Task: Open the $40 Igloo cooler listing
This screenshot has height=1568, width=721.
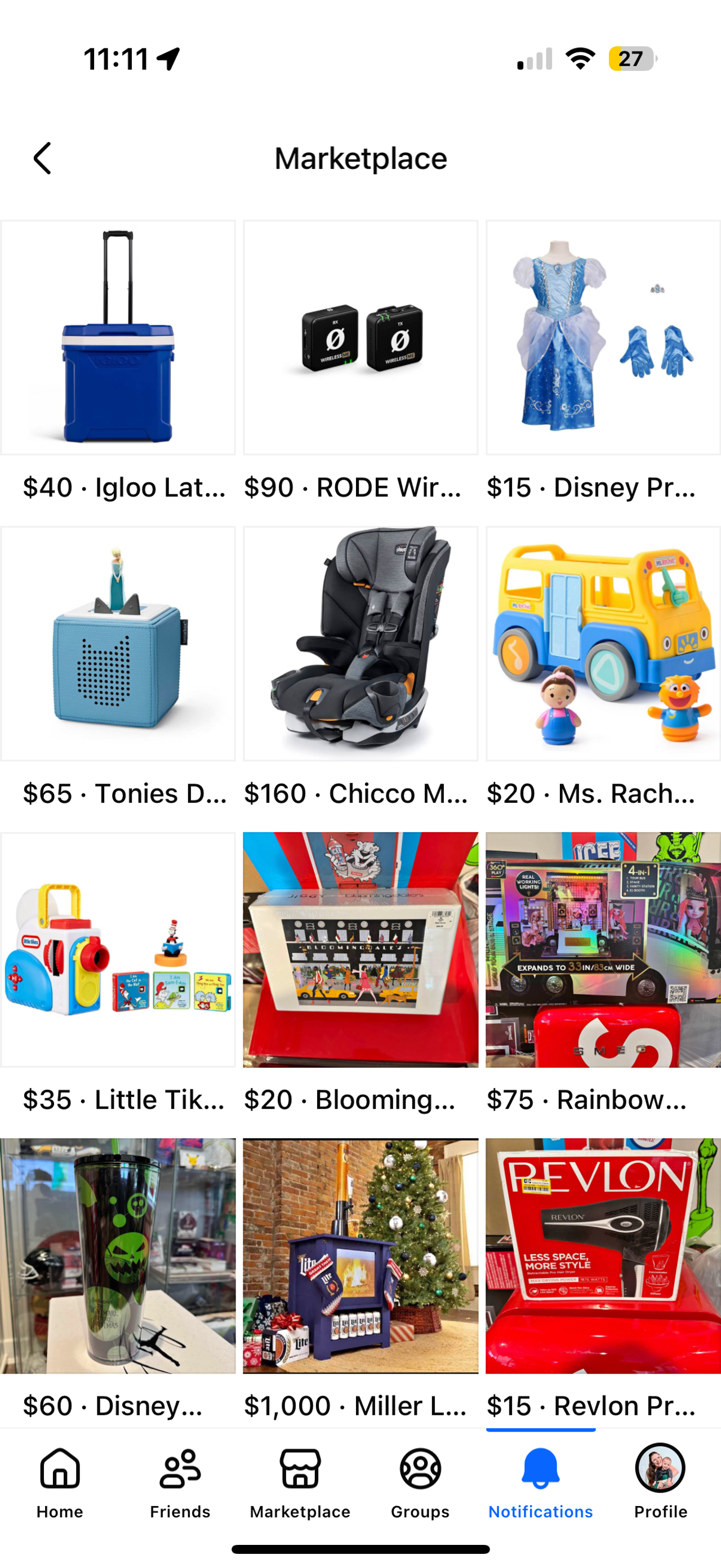Action: (118, 338)
